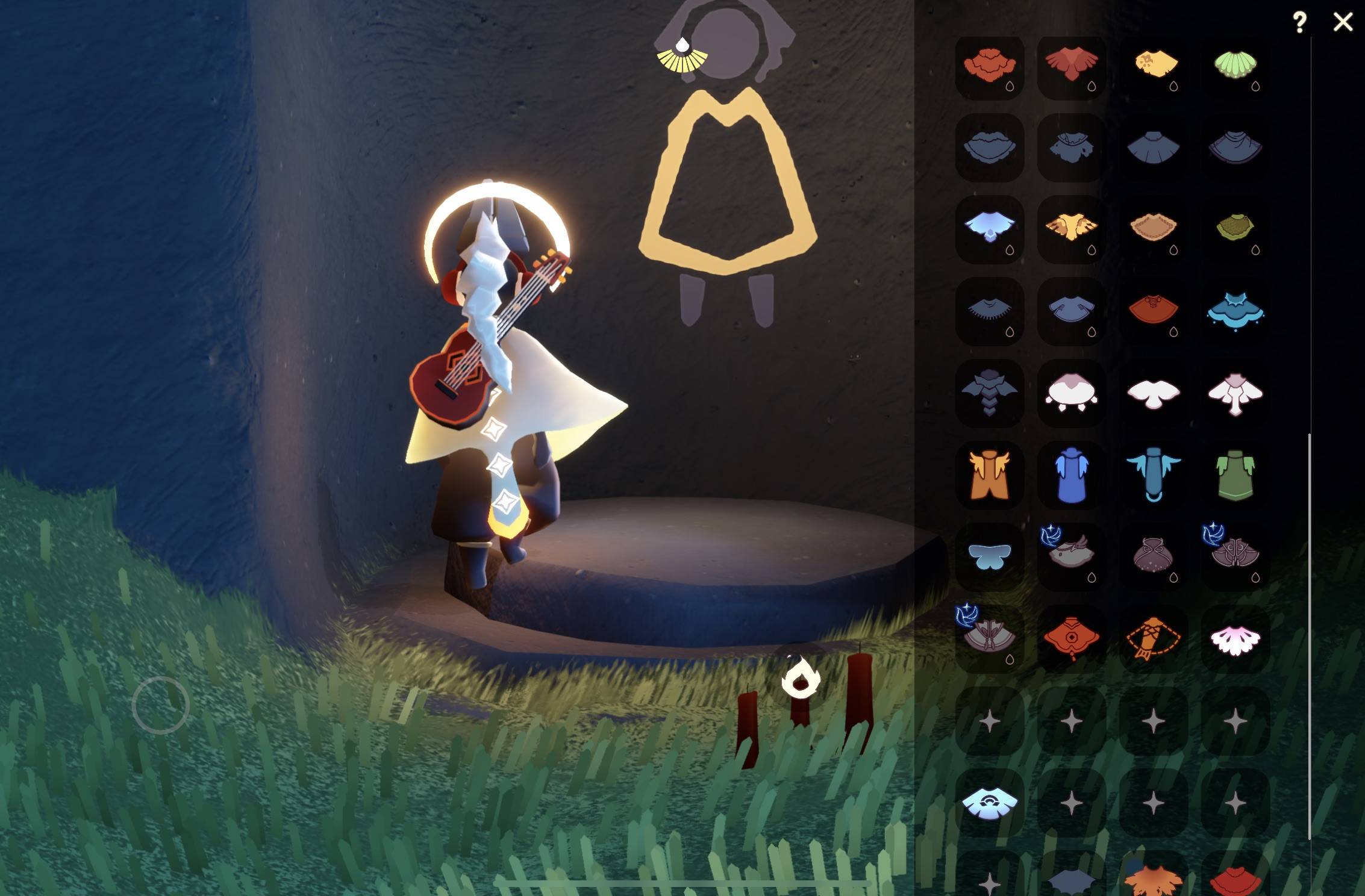Equip the dark bat-wing cape
This screenshot has width=1365, height=896.
point(989,393)
